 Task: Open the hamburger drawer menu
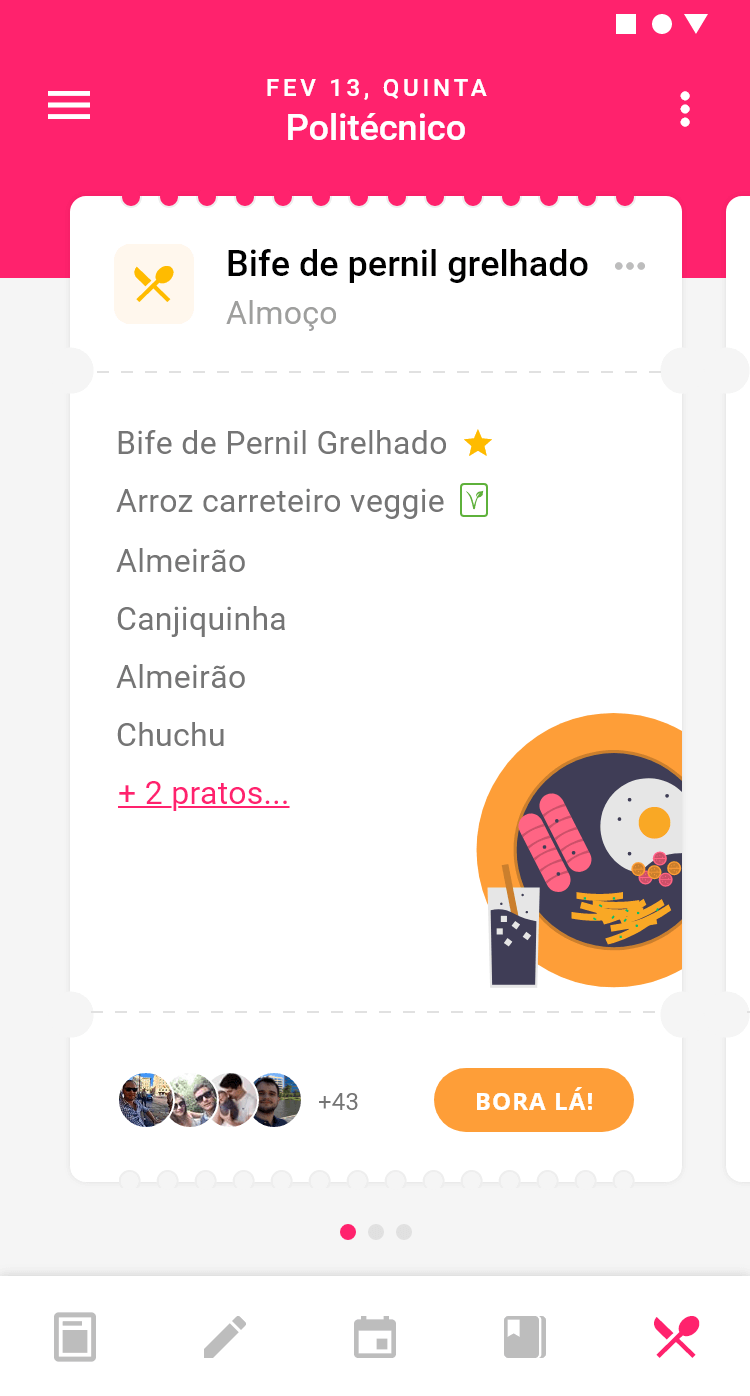click(x=69, y=106)
